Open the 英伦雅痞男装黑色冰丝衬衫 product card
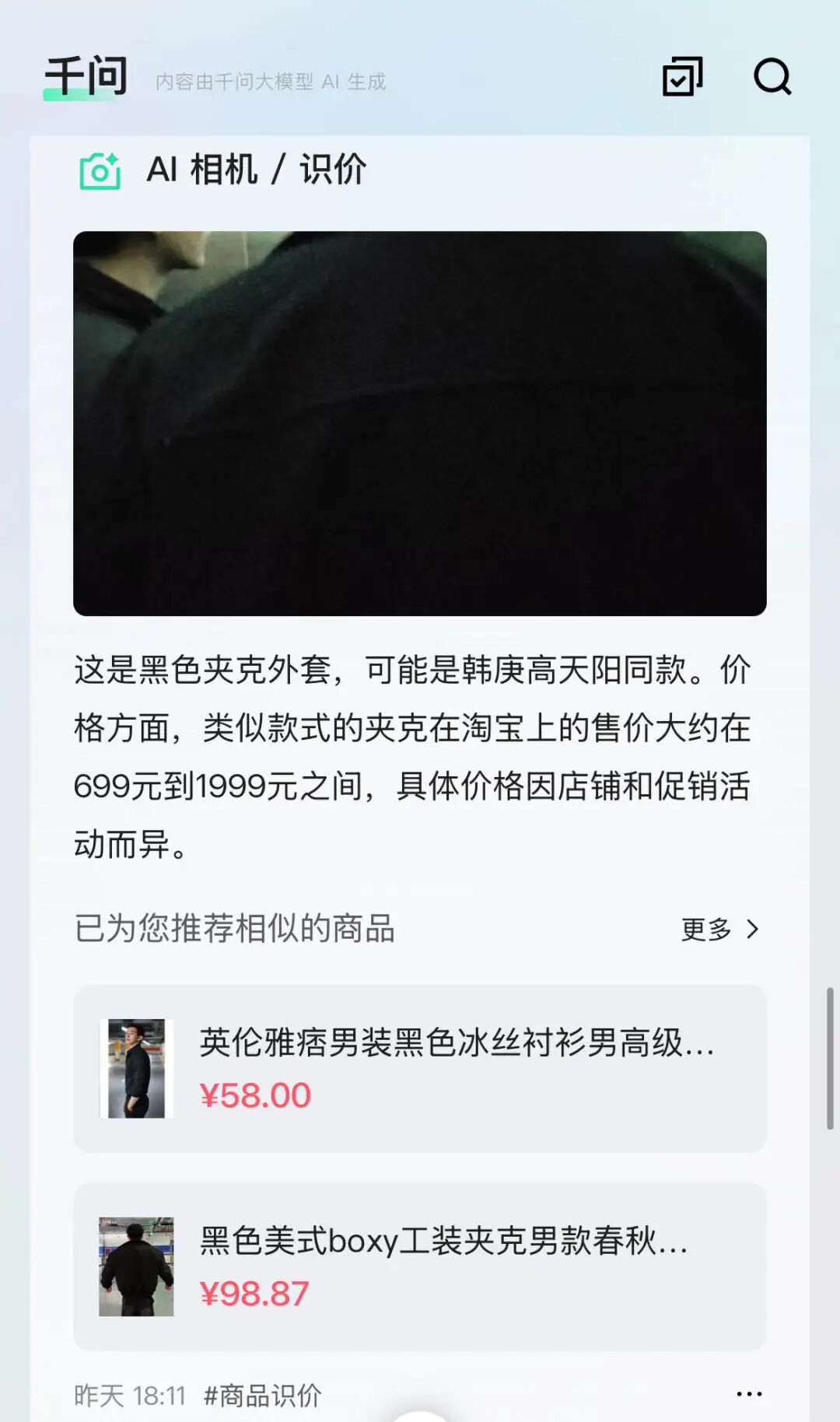This screenshot has height=1422, width=840. [x=420, y=1068]
